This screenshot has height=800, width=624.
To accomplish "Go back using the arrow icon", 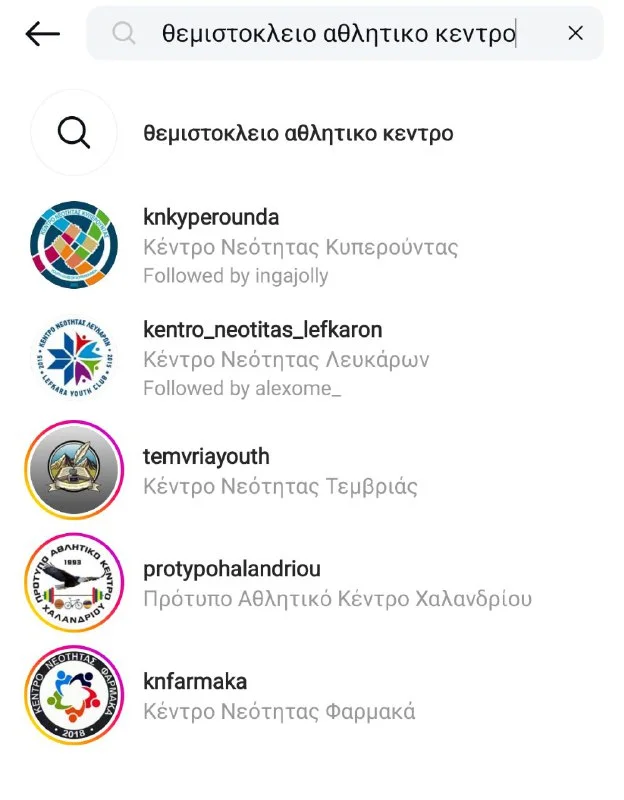I will coord(42,34).
